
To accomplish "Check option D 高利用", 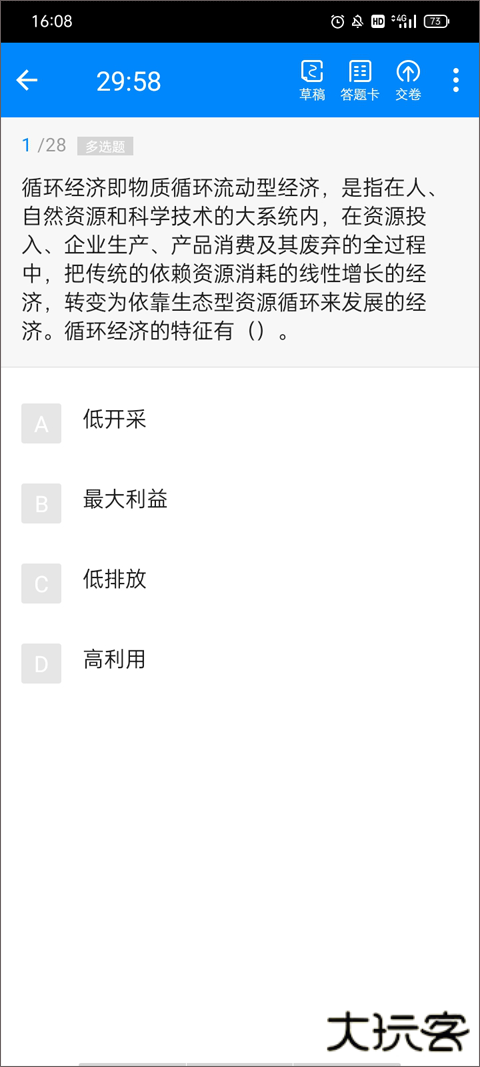I will coord(240,663).
